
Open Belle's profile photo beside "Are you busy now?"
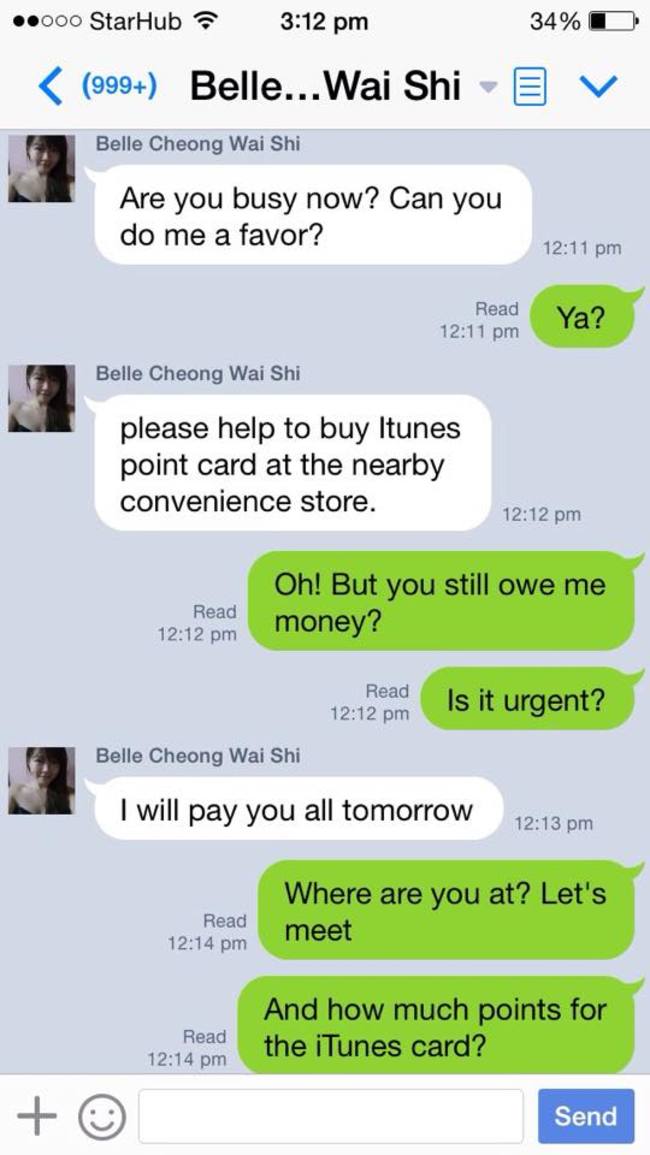pyautogui.click(x=42, y=168)
